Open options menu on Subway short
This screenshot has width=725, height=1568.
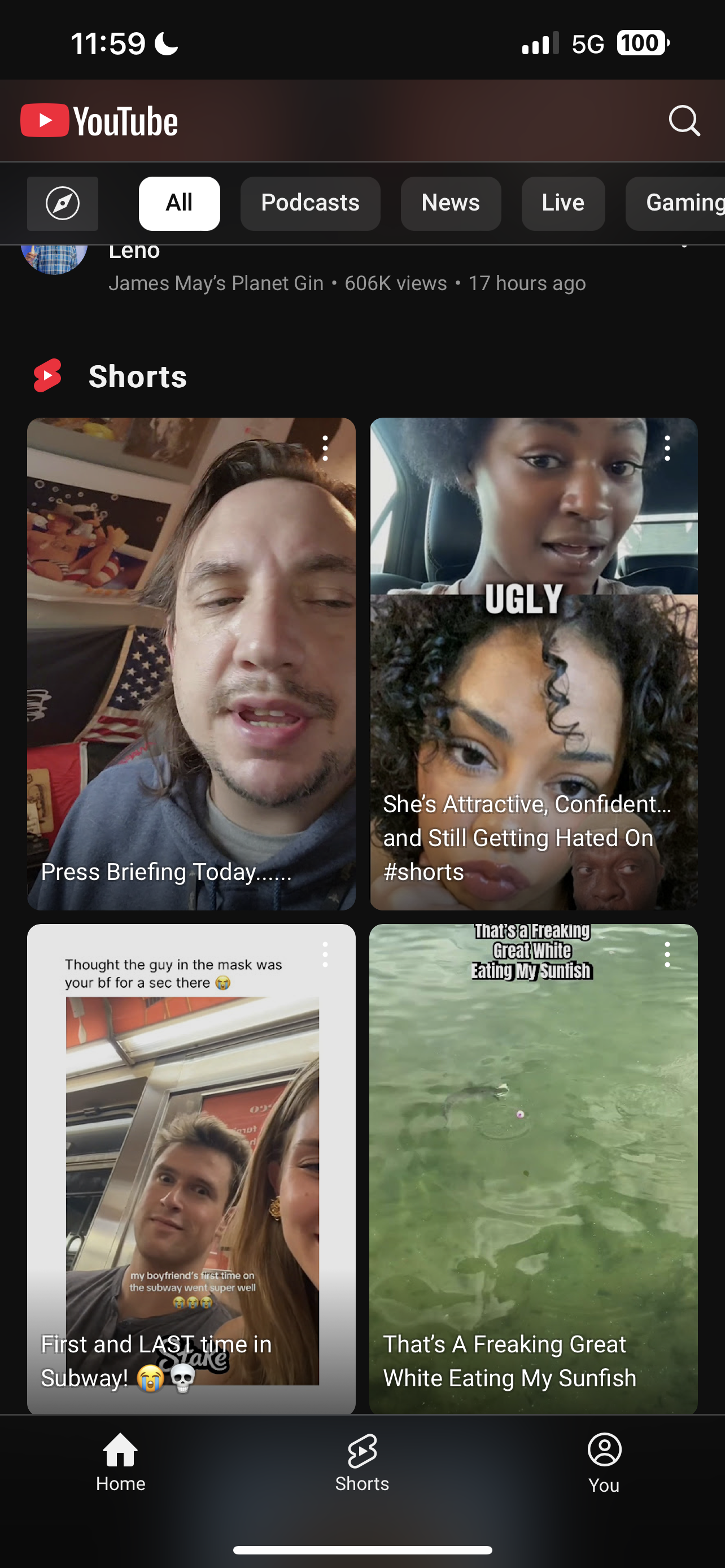coord(325,954)
